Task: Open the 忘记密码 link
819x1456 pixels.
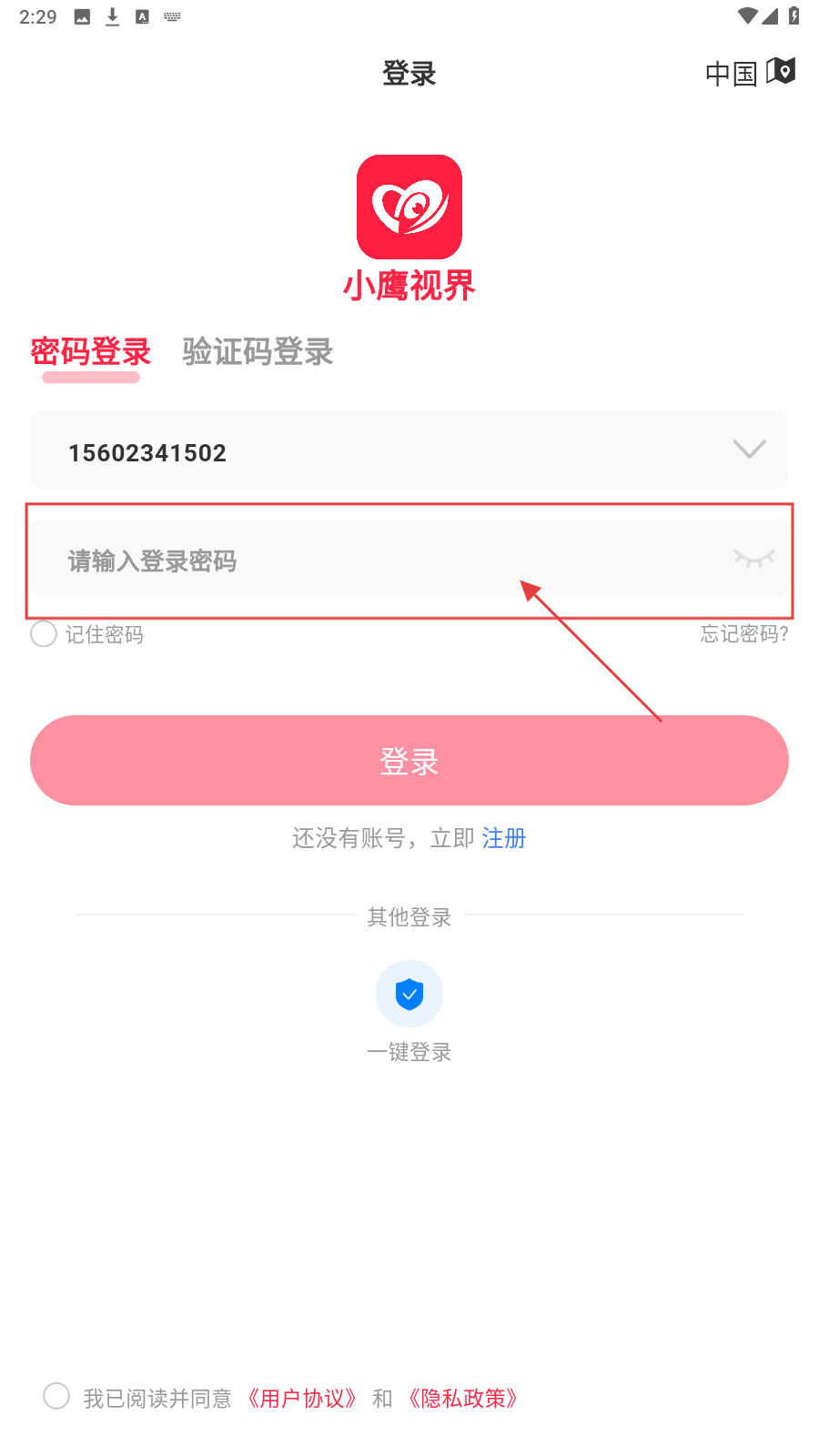Action: (743, 634)
